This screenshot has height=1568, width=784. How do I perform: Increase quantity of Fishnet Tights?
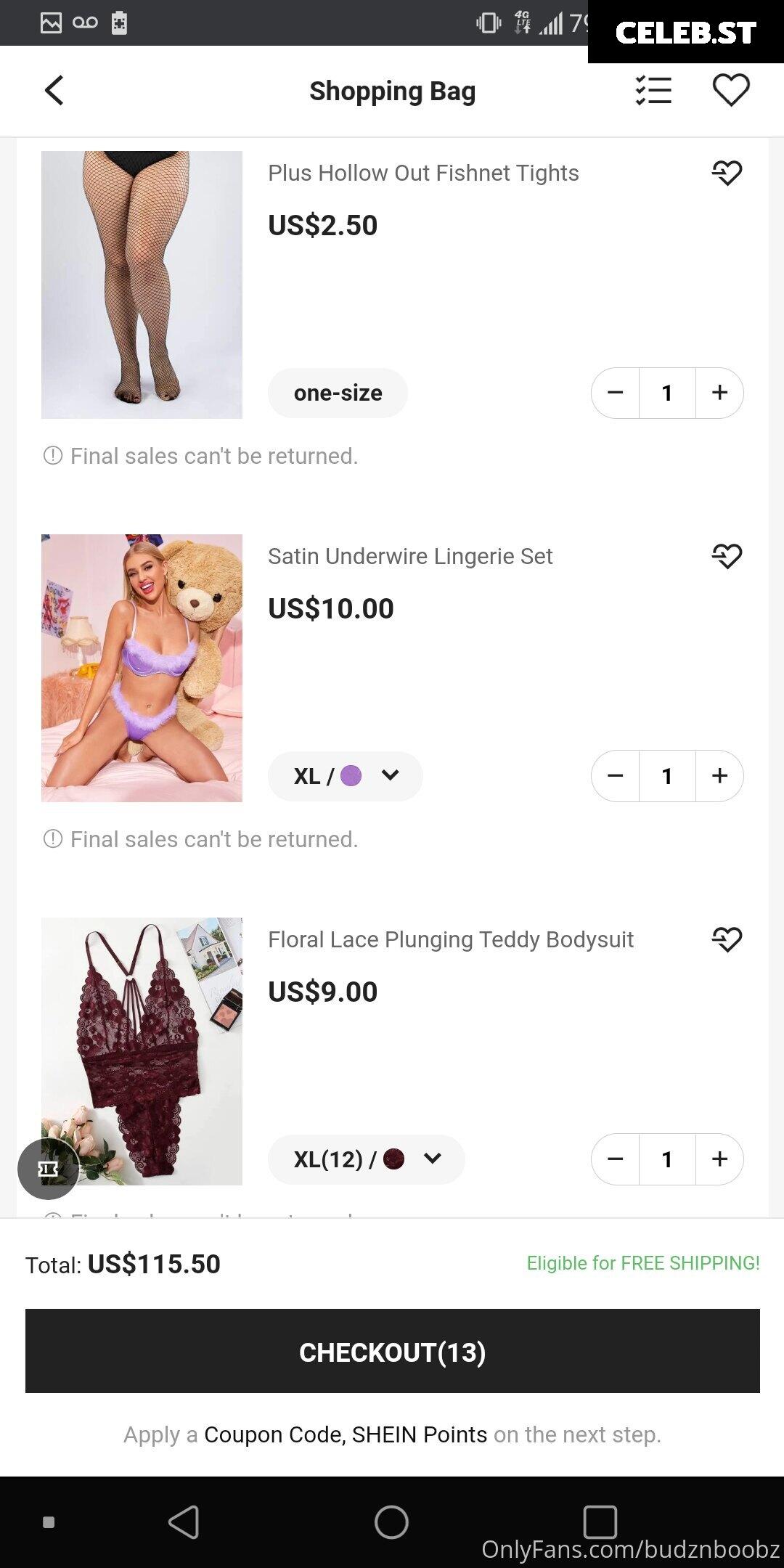pyautogui.click(x=719, y=393)
